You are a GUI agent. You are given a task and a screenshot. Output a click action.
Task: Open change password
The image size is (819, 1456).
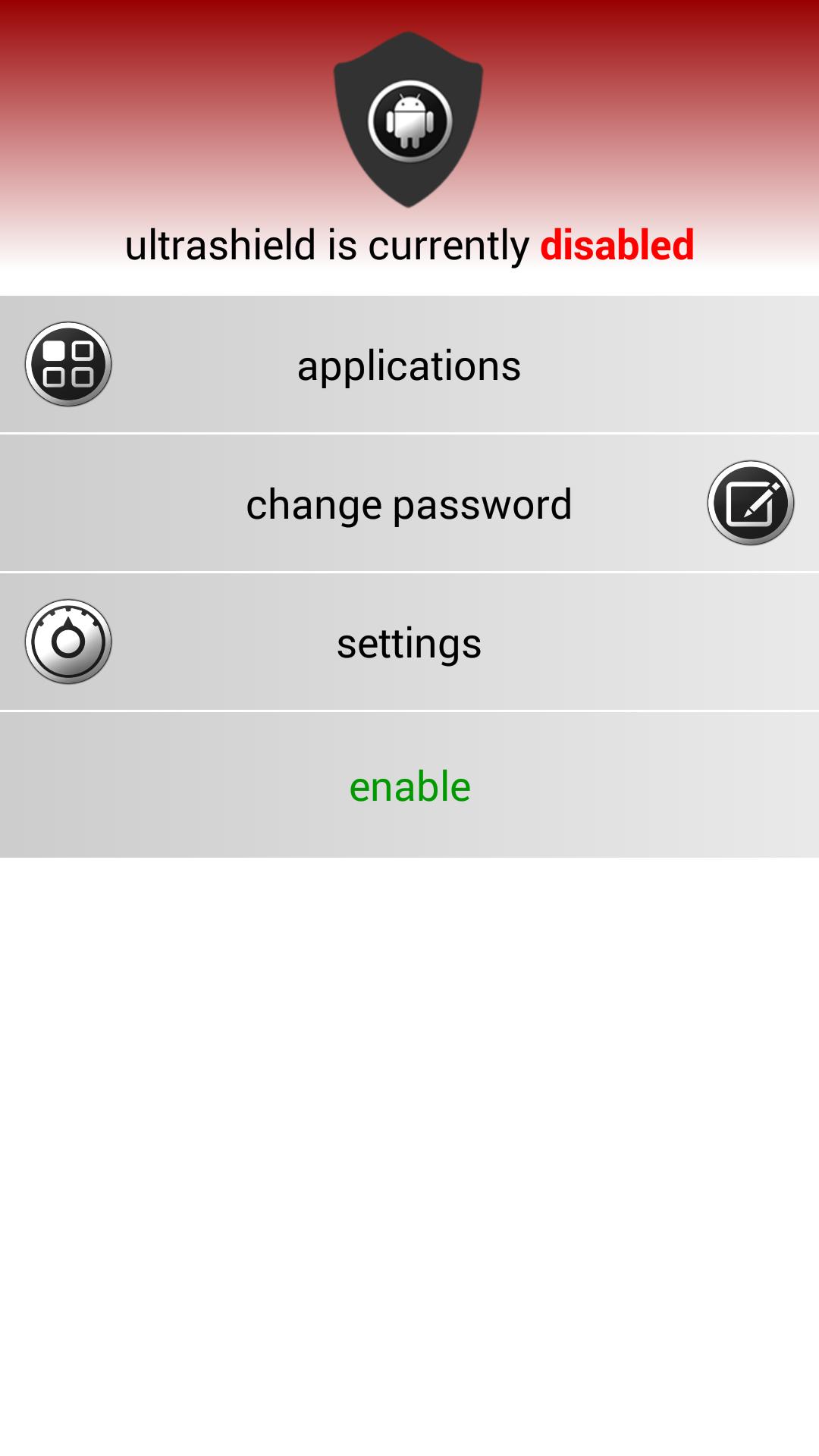point(409,504)
